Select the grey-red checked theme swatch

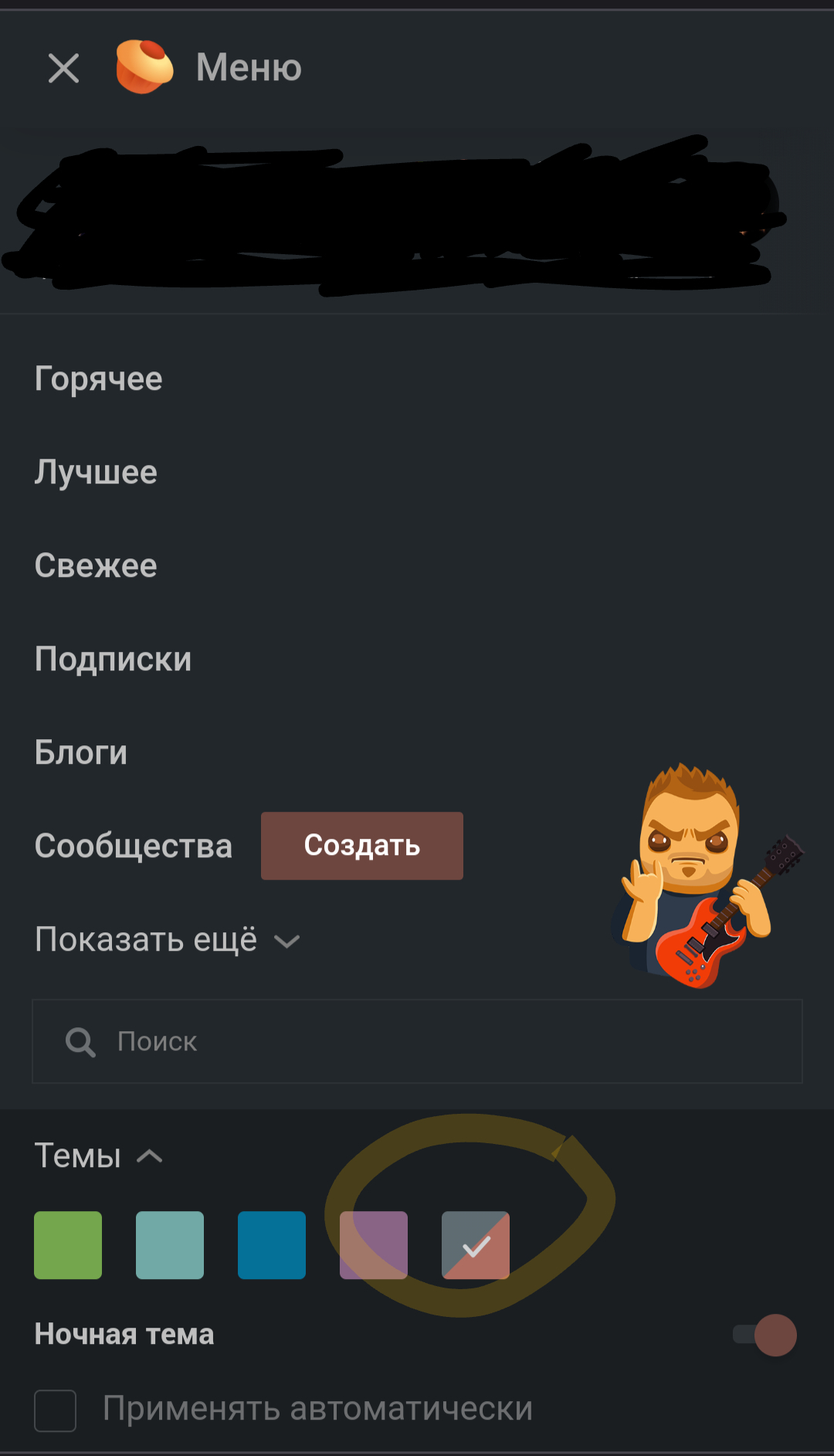[x=476, y=1245]
